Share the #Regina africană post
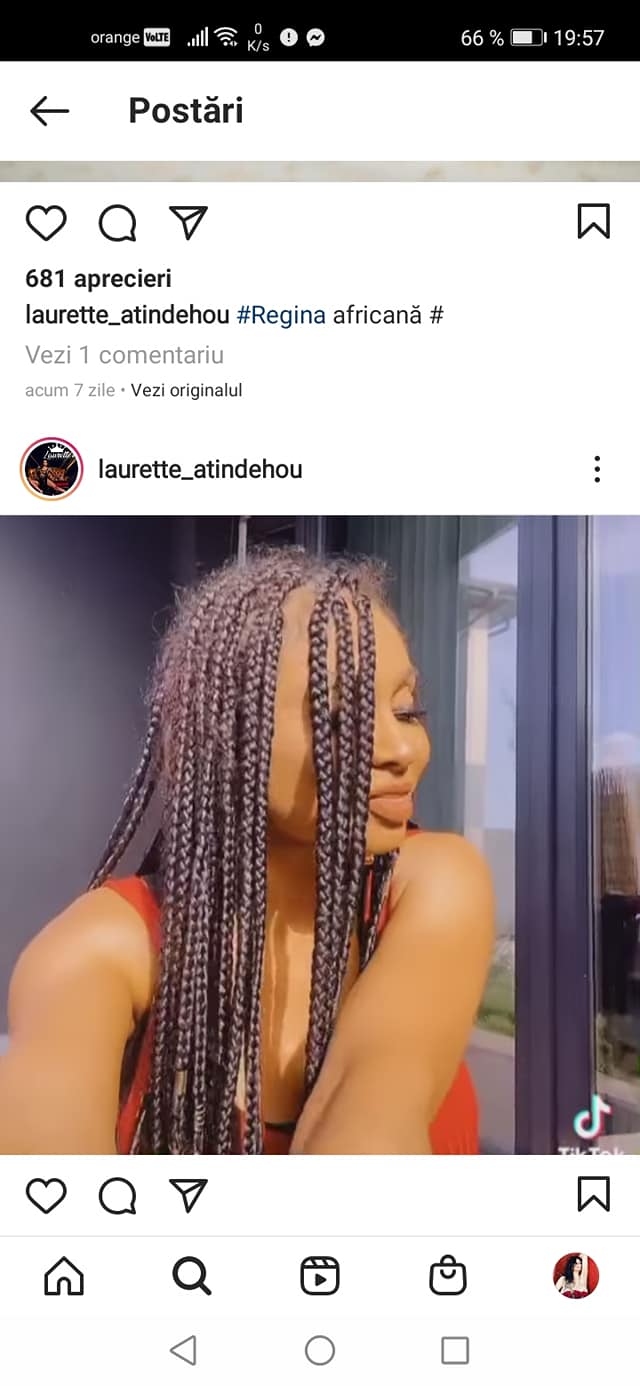The width and height of the screenshot is (640, 1386). point(188,222)
